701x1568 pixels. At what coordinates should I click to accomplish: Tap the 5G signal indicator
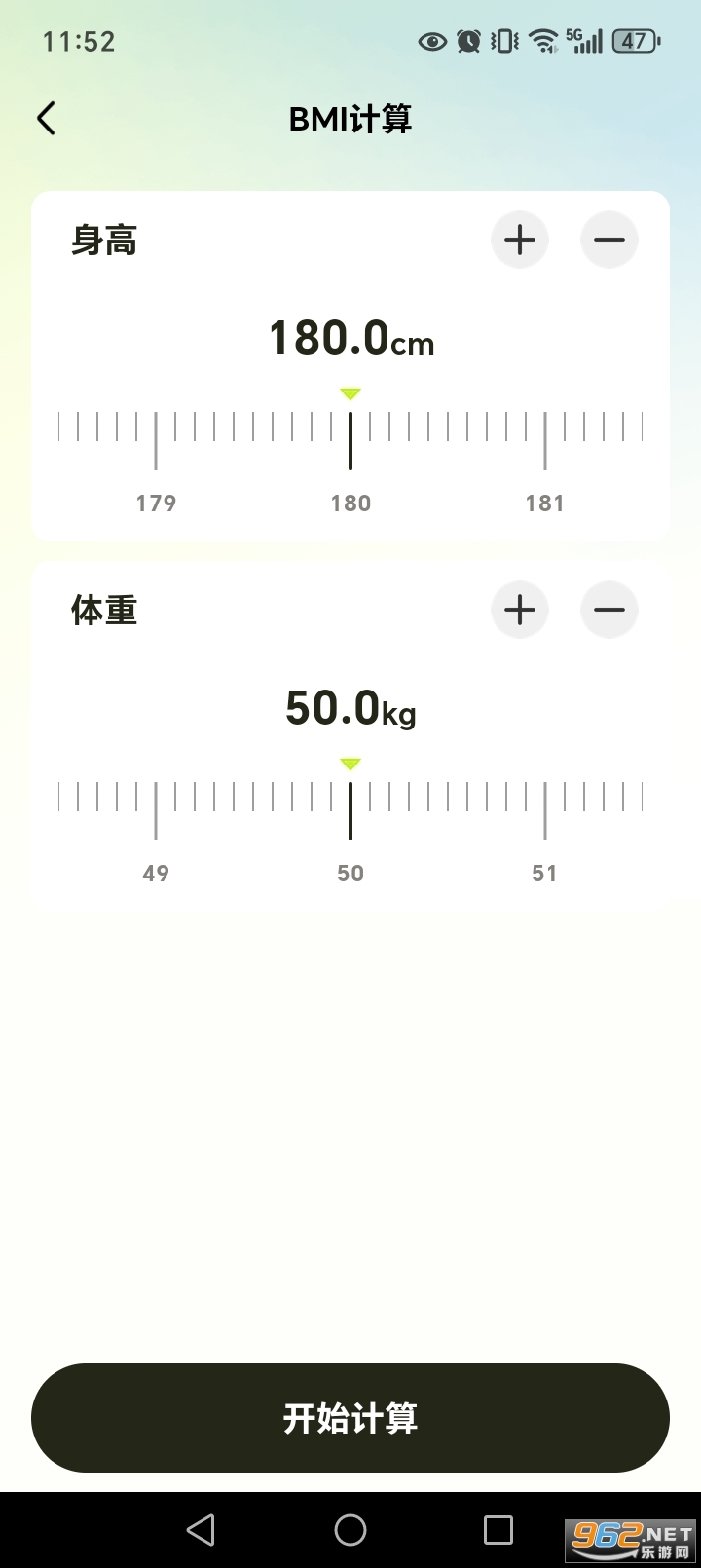pyautogui.click(x=581, y=41)
